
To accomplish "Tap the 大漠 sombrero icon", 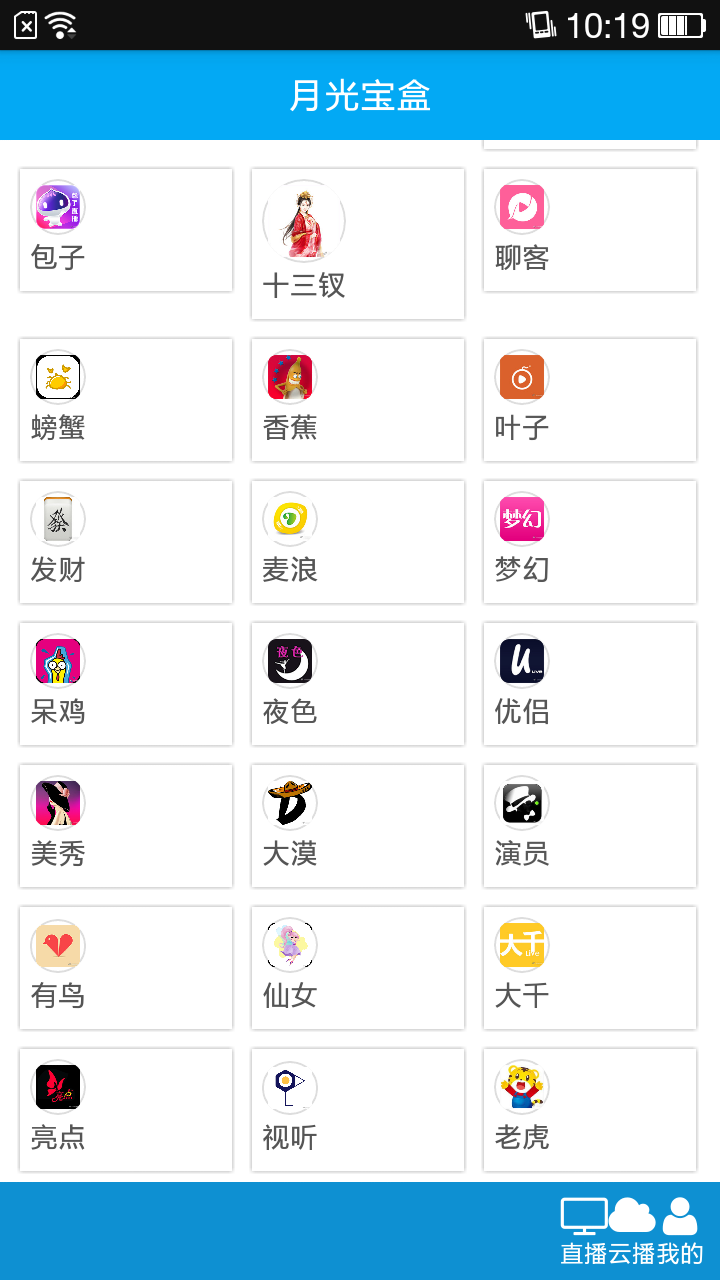I will click(357, 826).
